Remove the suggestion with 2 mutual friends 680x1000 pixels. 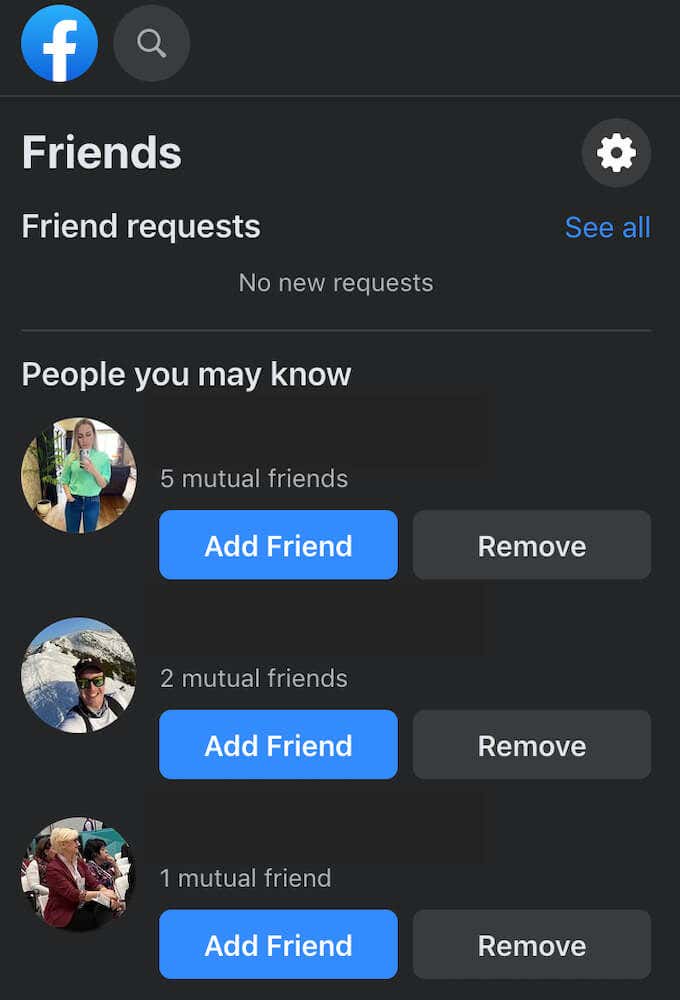(531, 745)
